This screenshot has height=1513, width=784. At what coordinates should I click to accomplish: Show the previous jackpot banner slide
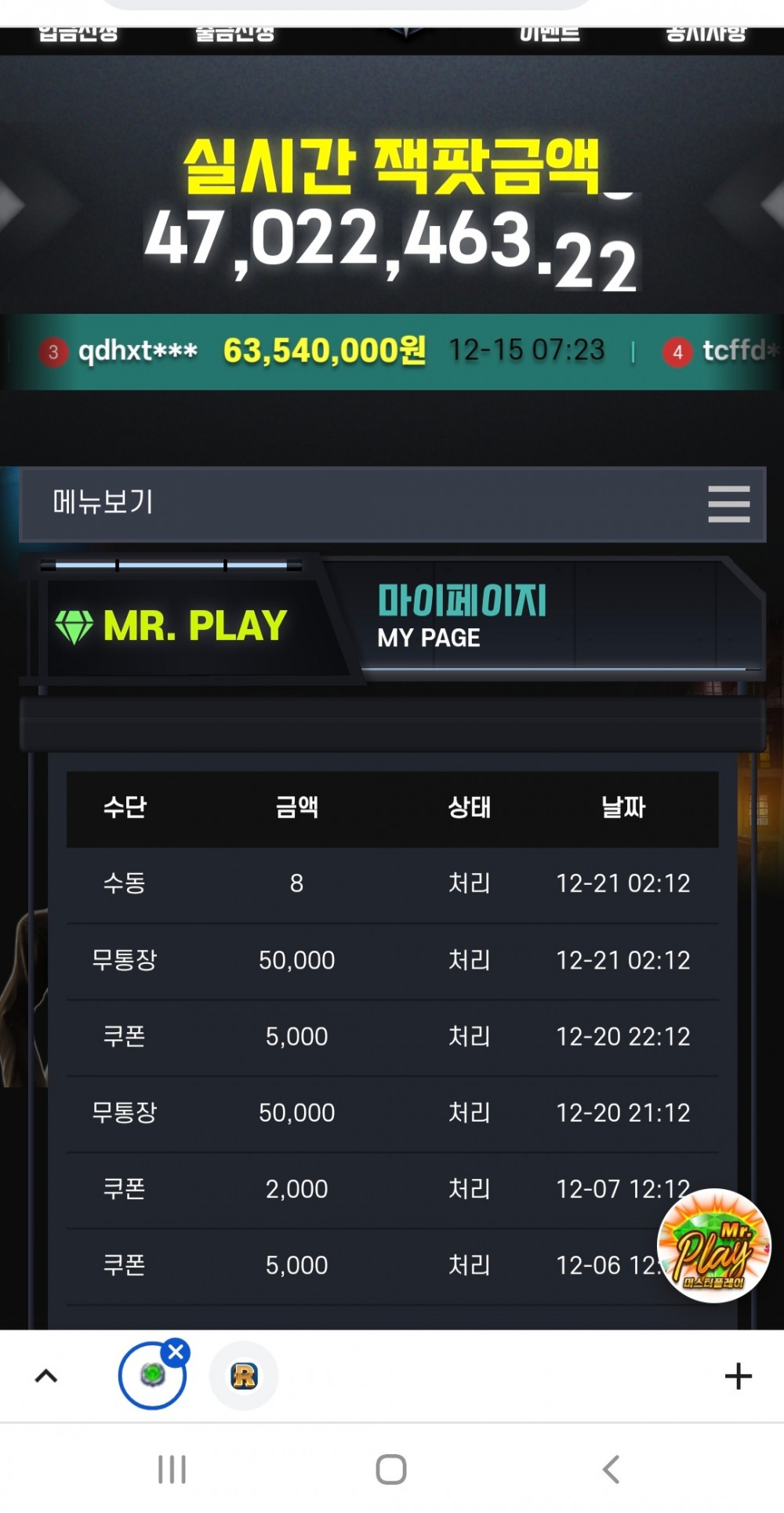tap(11, 205)
